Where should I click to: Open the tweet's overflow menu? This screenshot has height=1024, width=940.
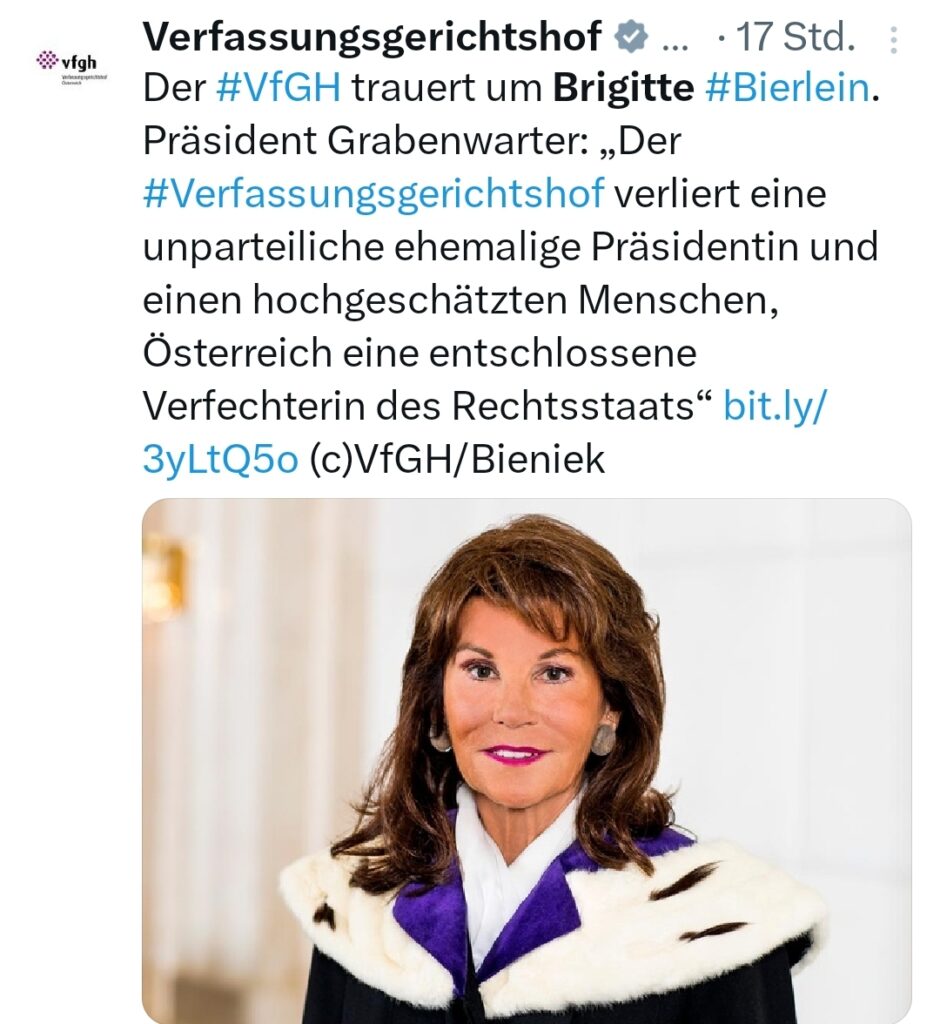tap(893, 40)
